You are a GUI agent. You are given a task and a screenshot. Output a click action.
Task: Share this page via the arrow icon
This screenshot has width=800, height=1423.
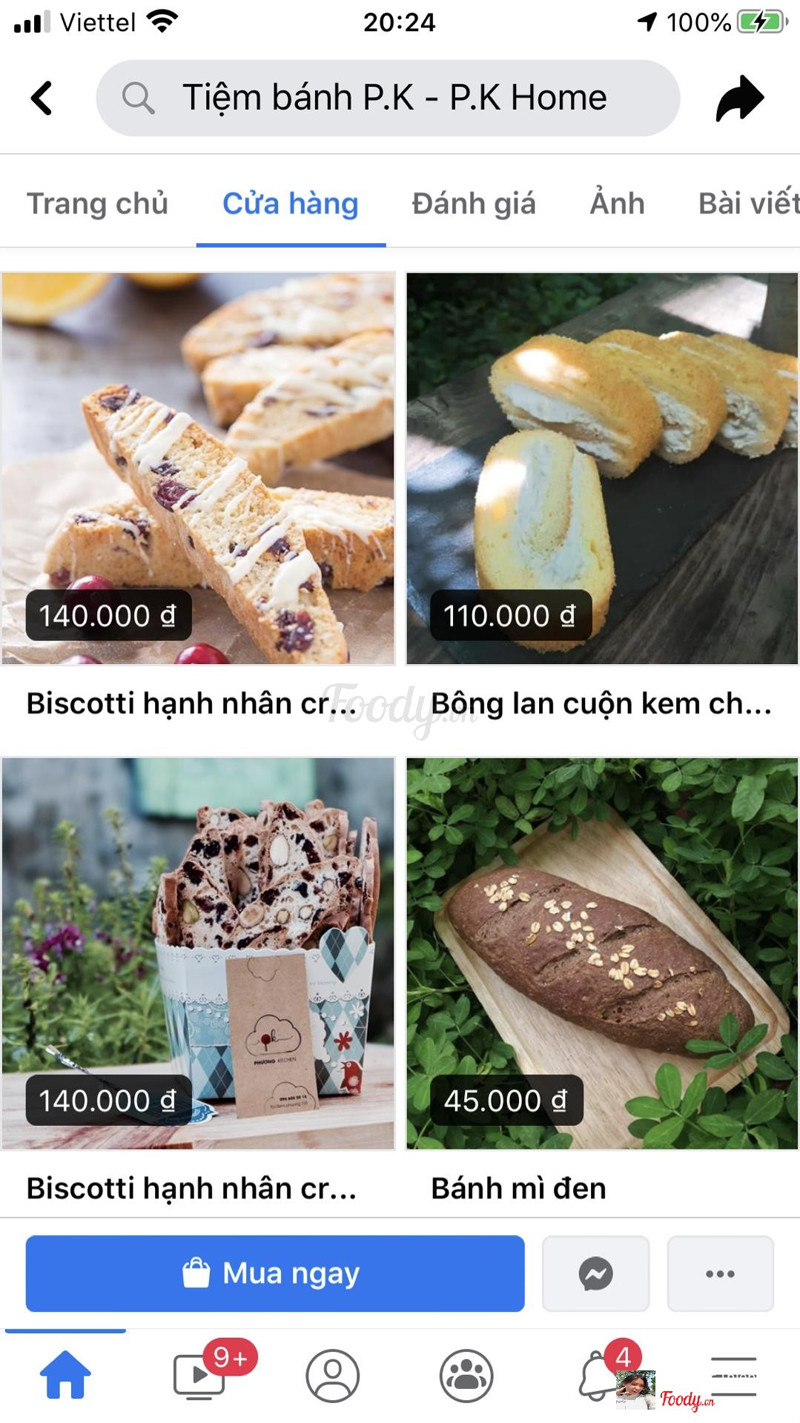739,98
